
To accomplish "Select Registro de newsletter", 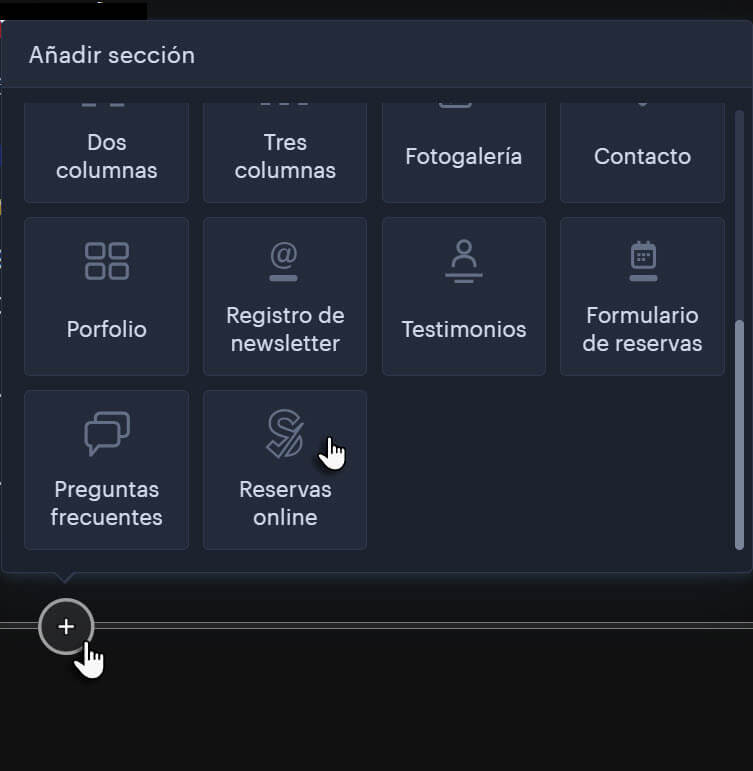I will [x=285, y=296].
